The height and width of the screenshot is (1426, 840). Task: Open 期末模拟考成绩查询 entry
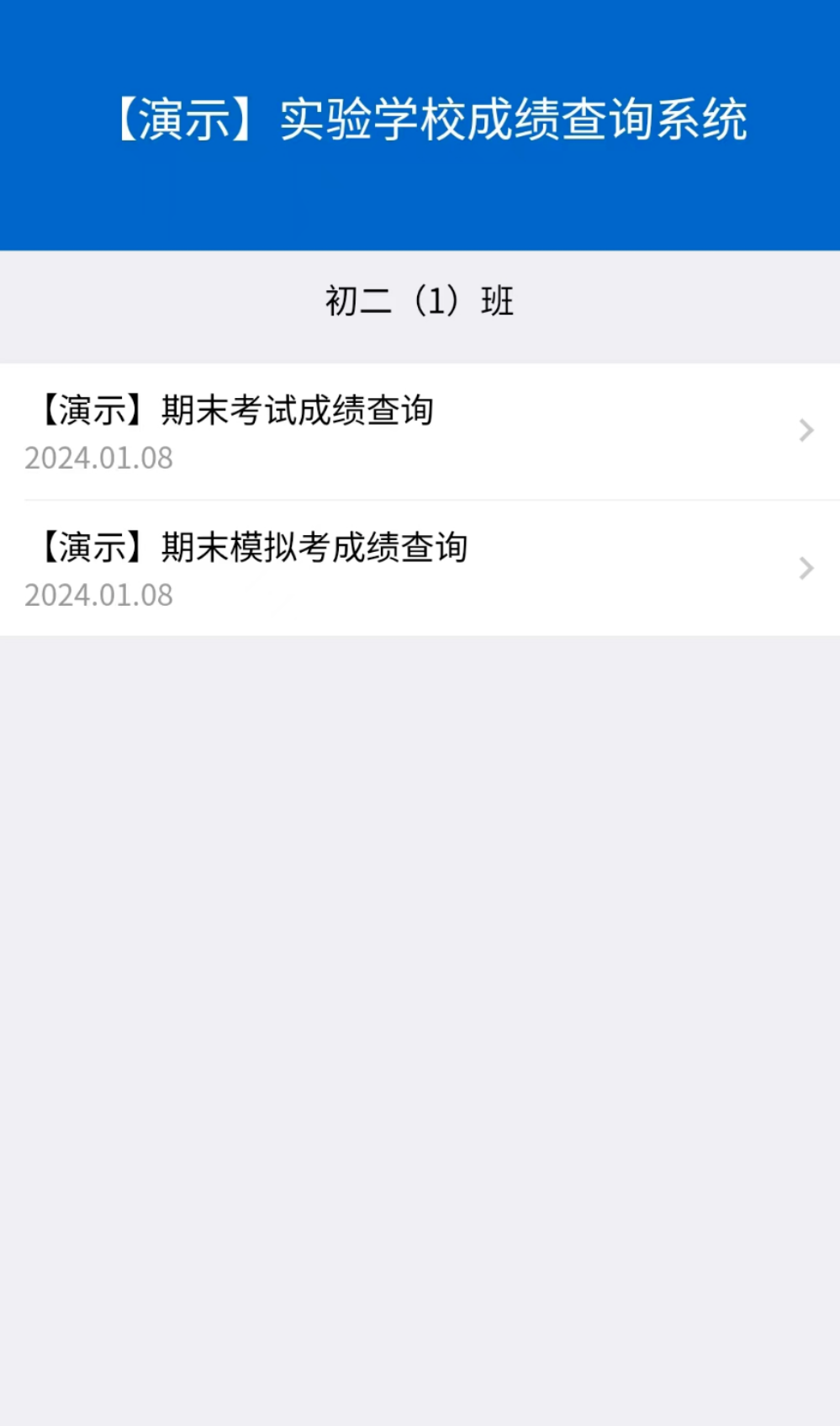click(419, 569)
